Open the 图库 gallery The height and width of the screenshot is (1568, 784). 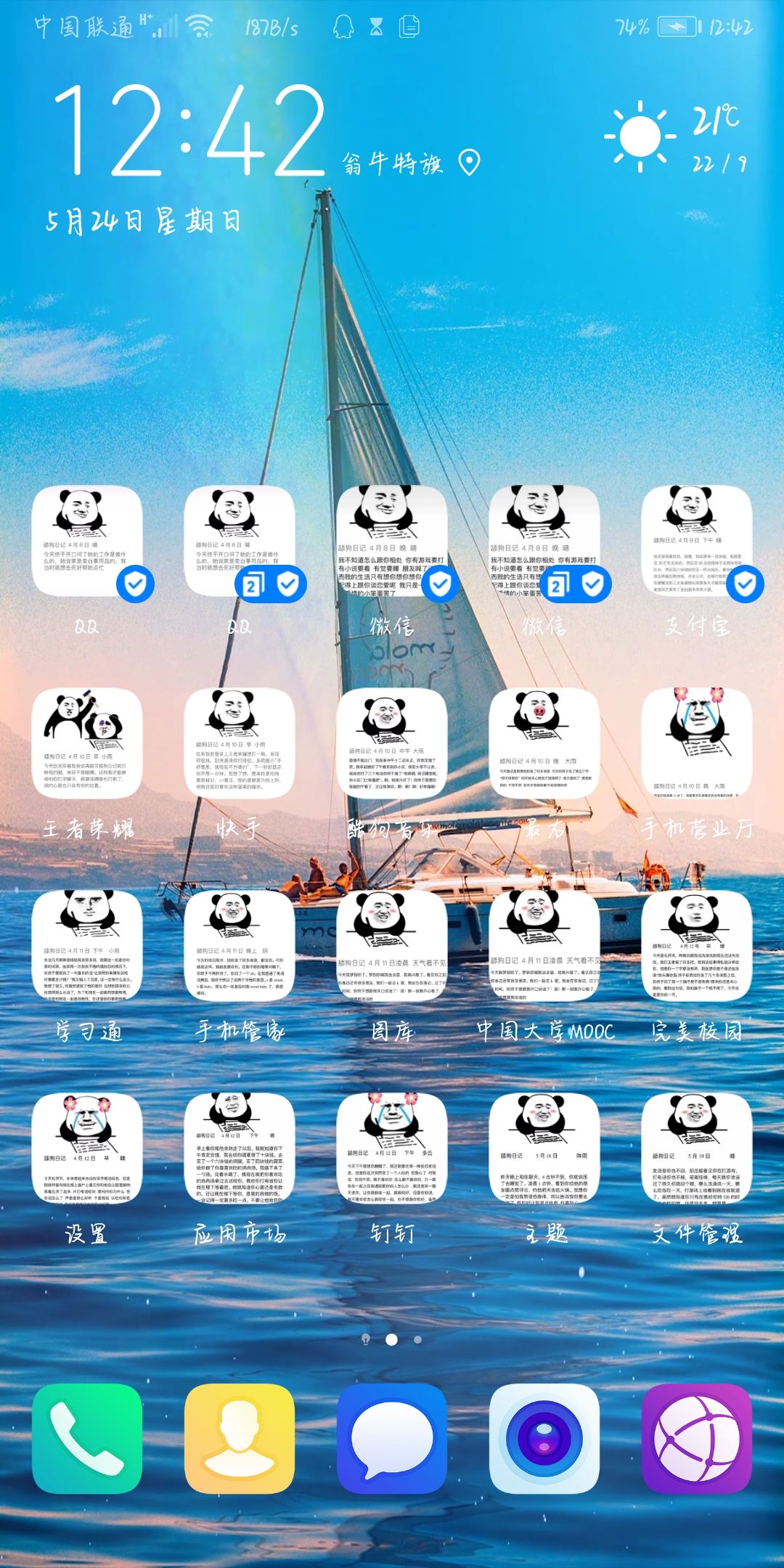click(x=392, y=947)
